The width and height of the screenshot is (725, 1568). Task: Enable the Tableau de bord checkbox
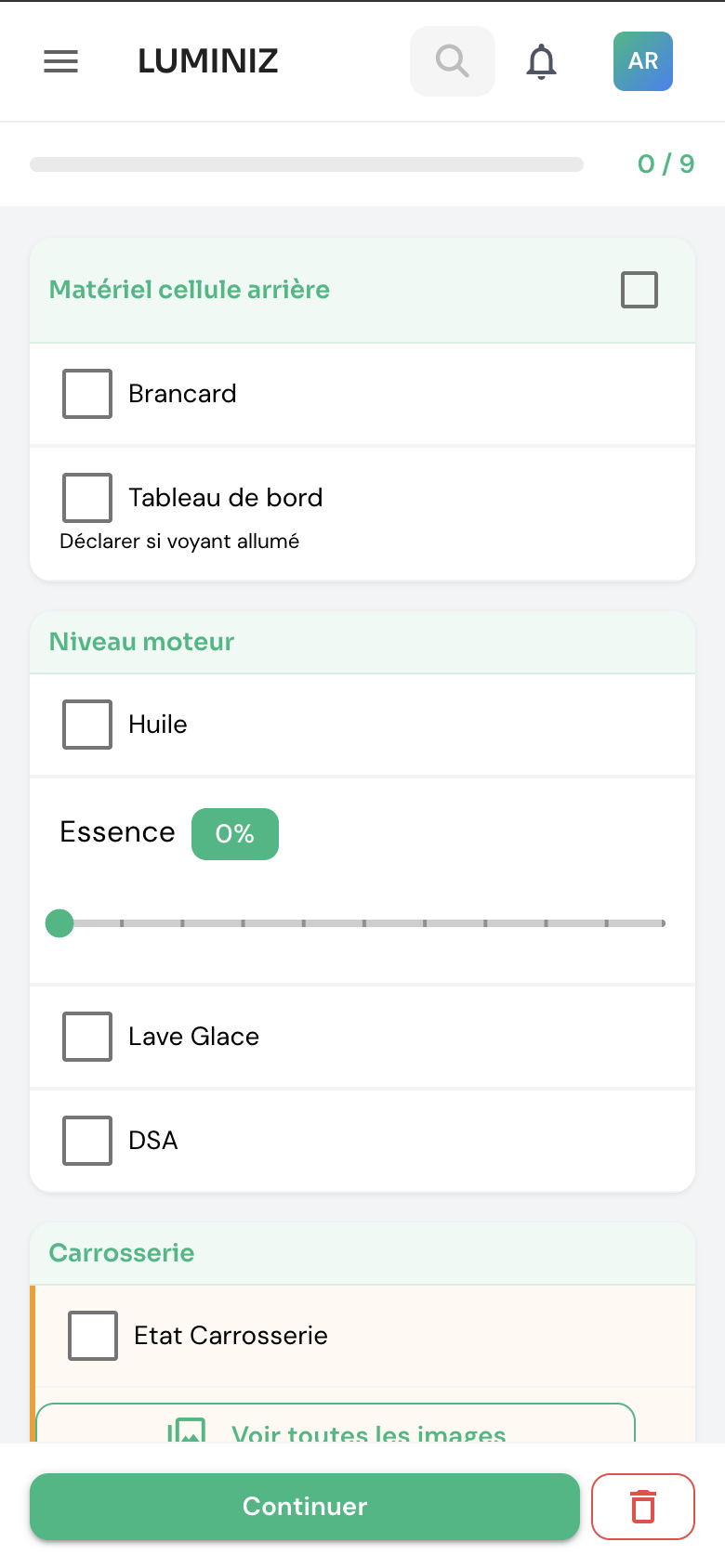86,497
